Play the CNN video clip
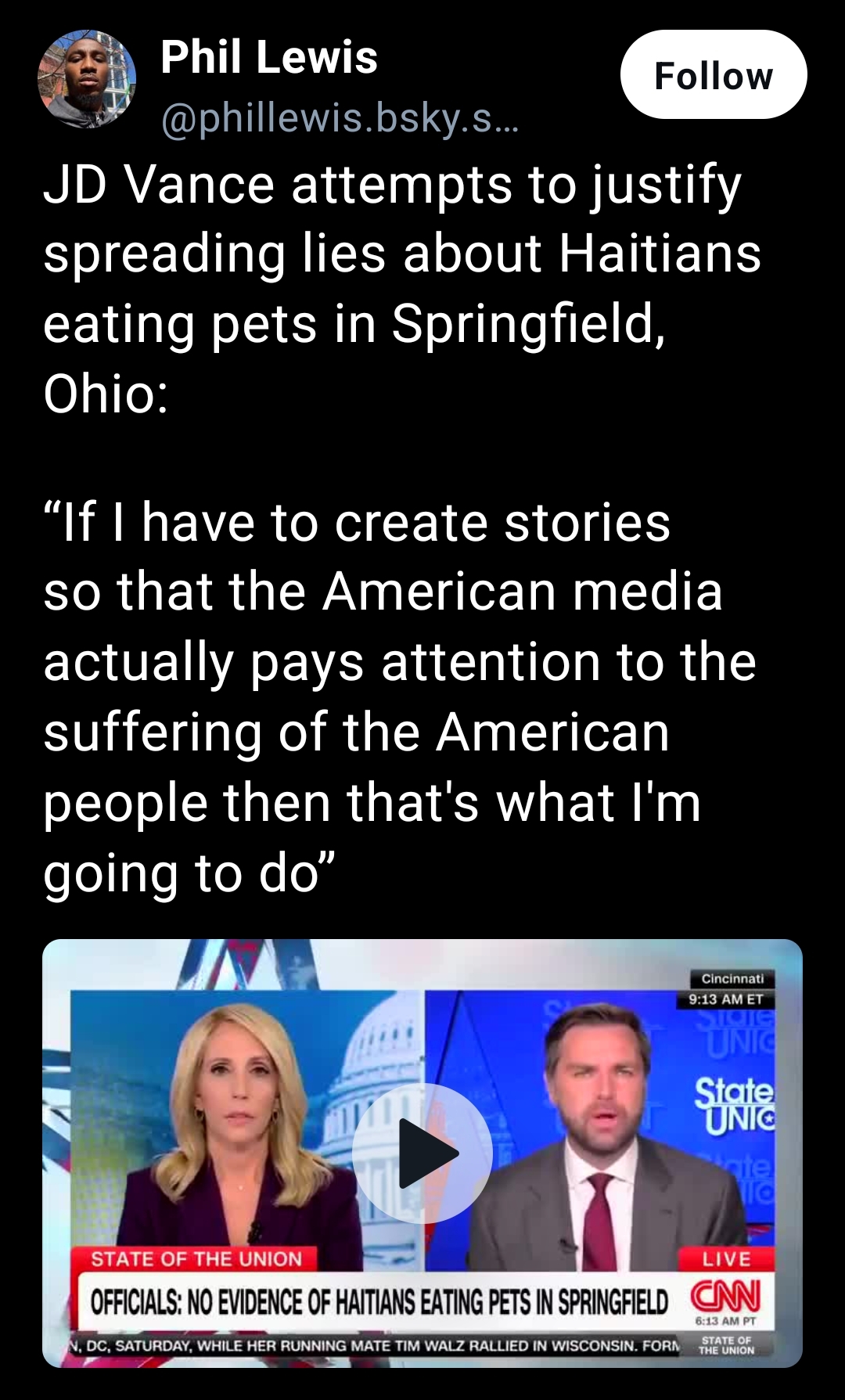 click(422, 1153)
